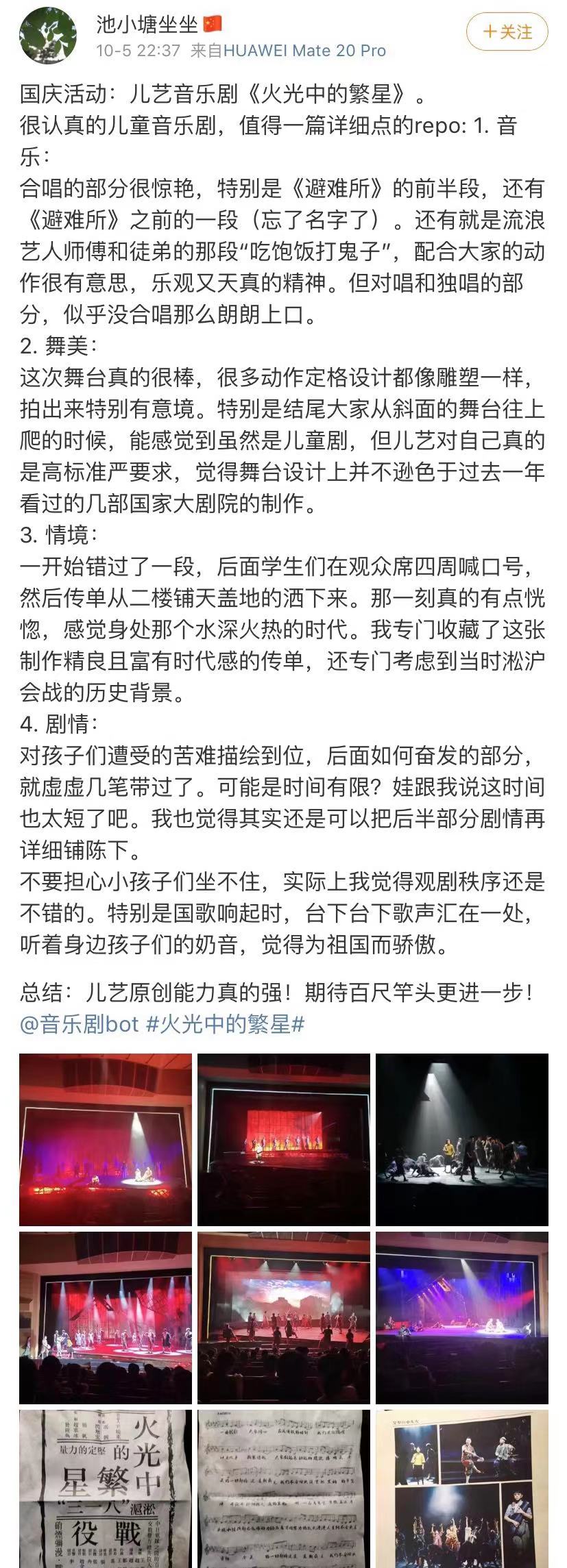View sixth photo with blue and red lighting
Image resolution: width=567 pixels, height=1568 pixels.
point(462,1318)
